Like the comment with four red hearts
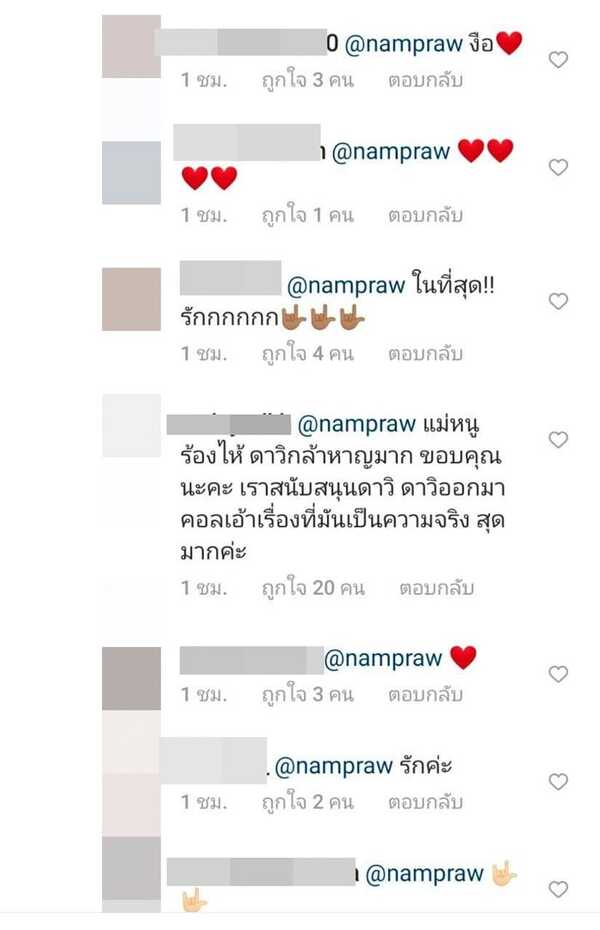The height and width of the screenshot is (930, 600). (x=558, y=167)
